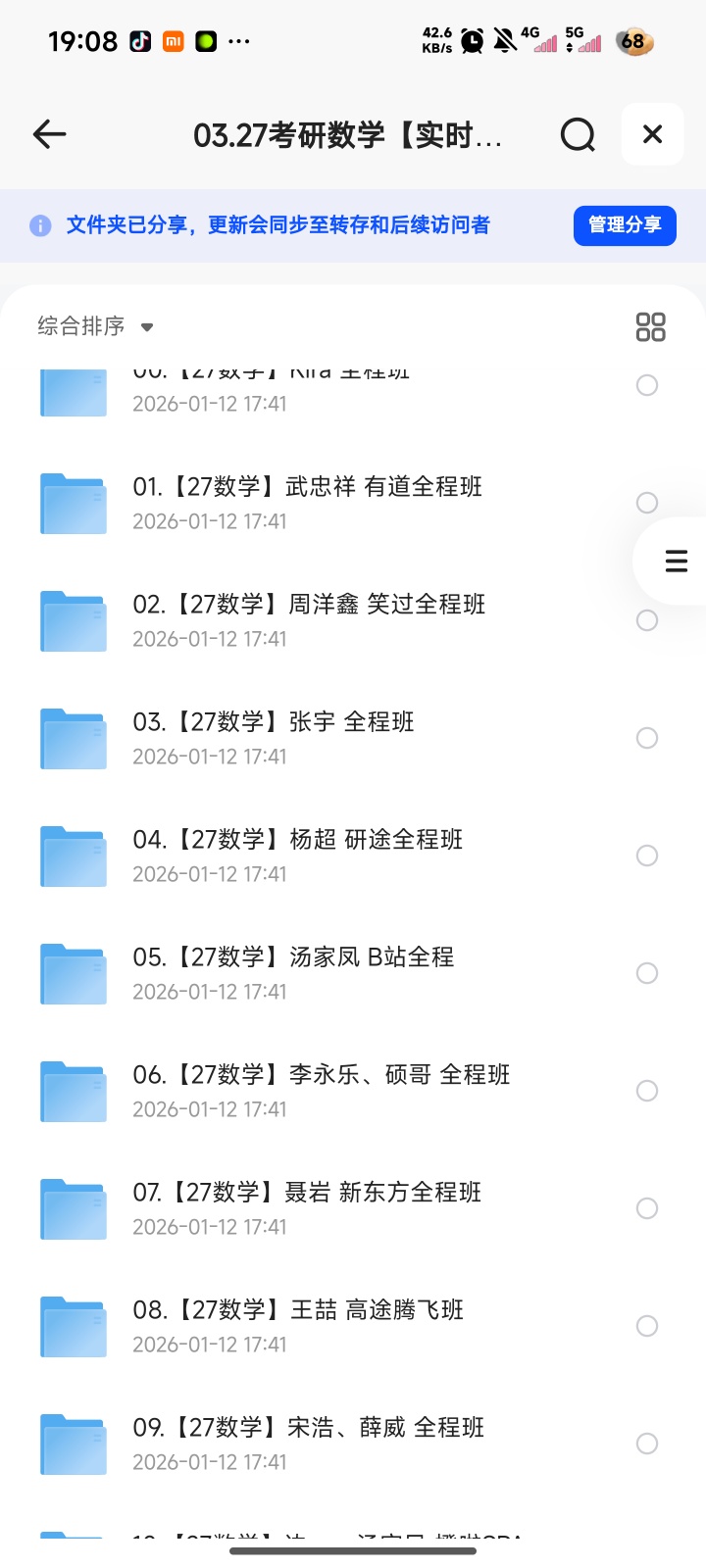Tap the 管理分享 button
706x1568 pixels.
(x=625, y=225)
